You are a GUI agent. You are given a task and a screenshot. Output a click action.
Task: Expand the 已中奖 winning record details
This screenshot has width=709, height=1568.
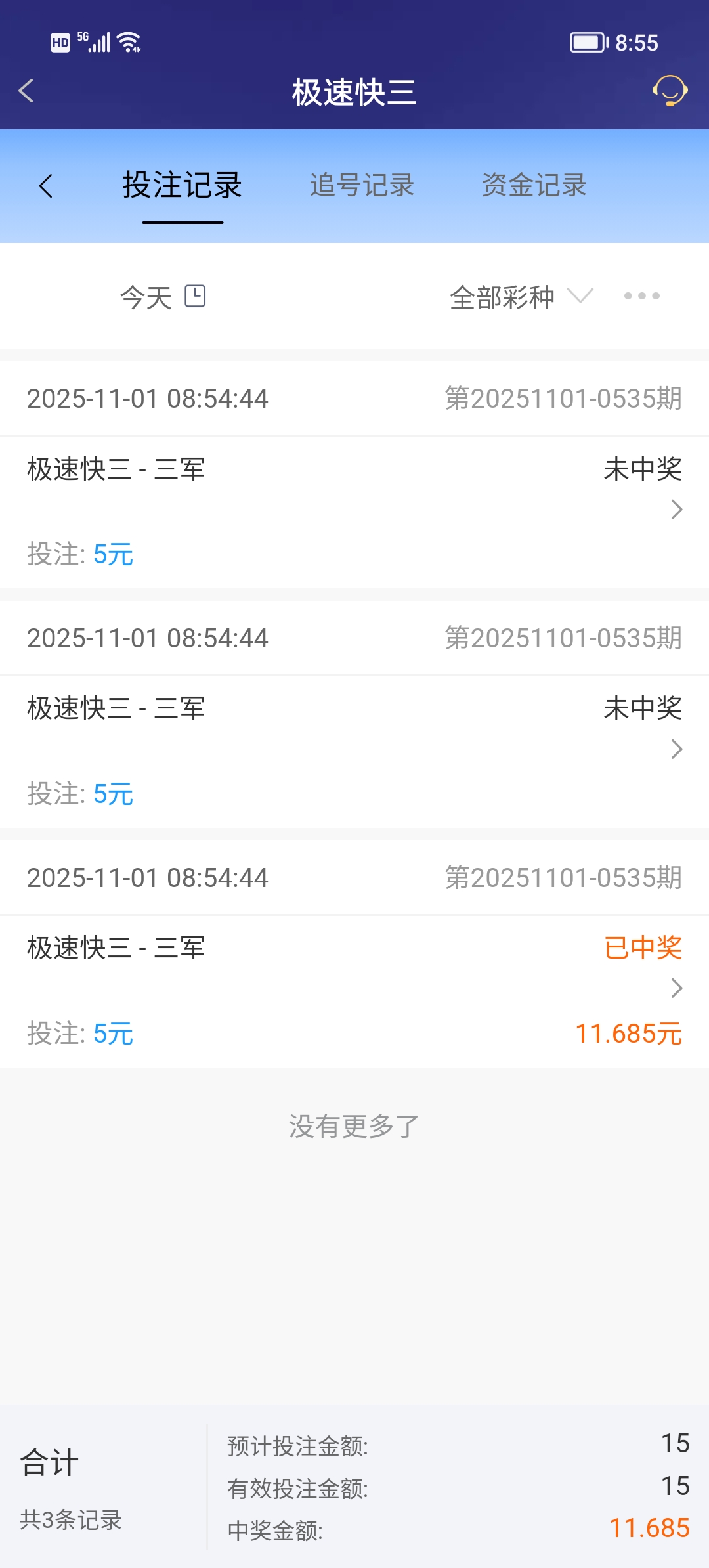click(x=676, y=988)
